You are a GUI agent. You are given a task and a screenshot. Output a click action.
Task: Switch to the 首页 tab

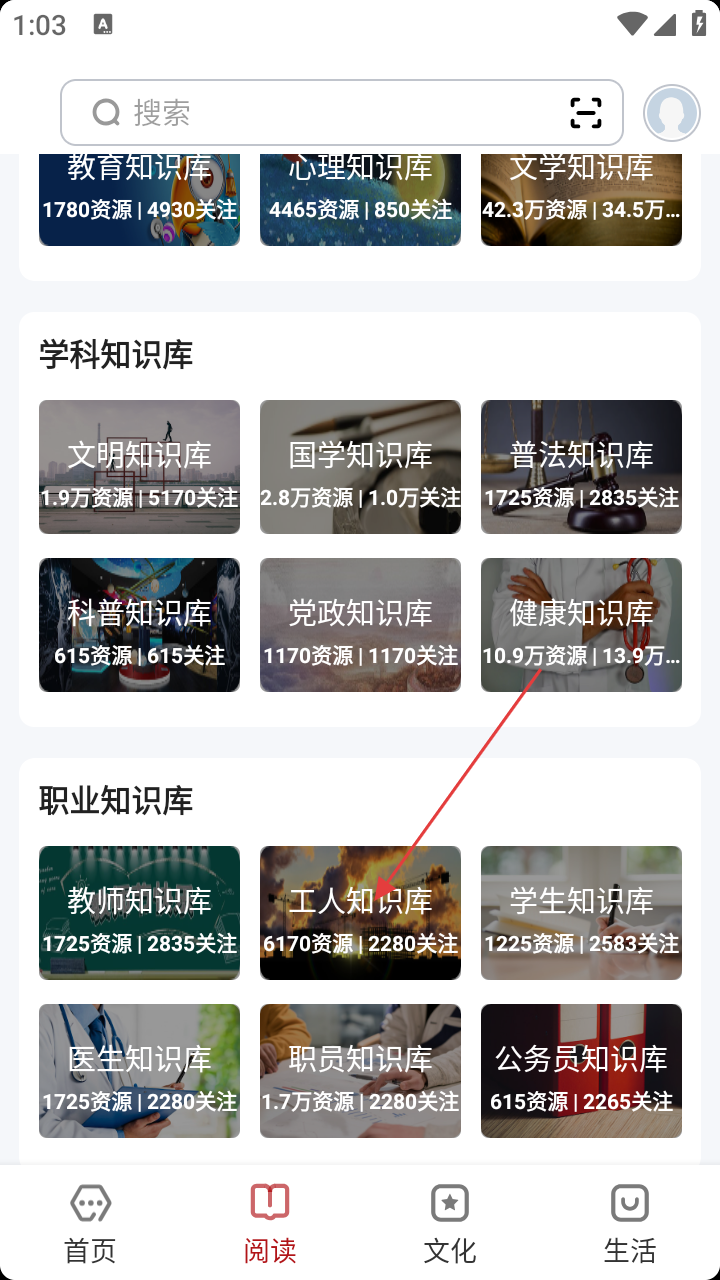tap(90, 1222)
